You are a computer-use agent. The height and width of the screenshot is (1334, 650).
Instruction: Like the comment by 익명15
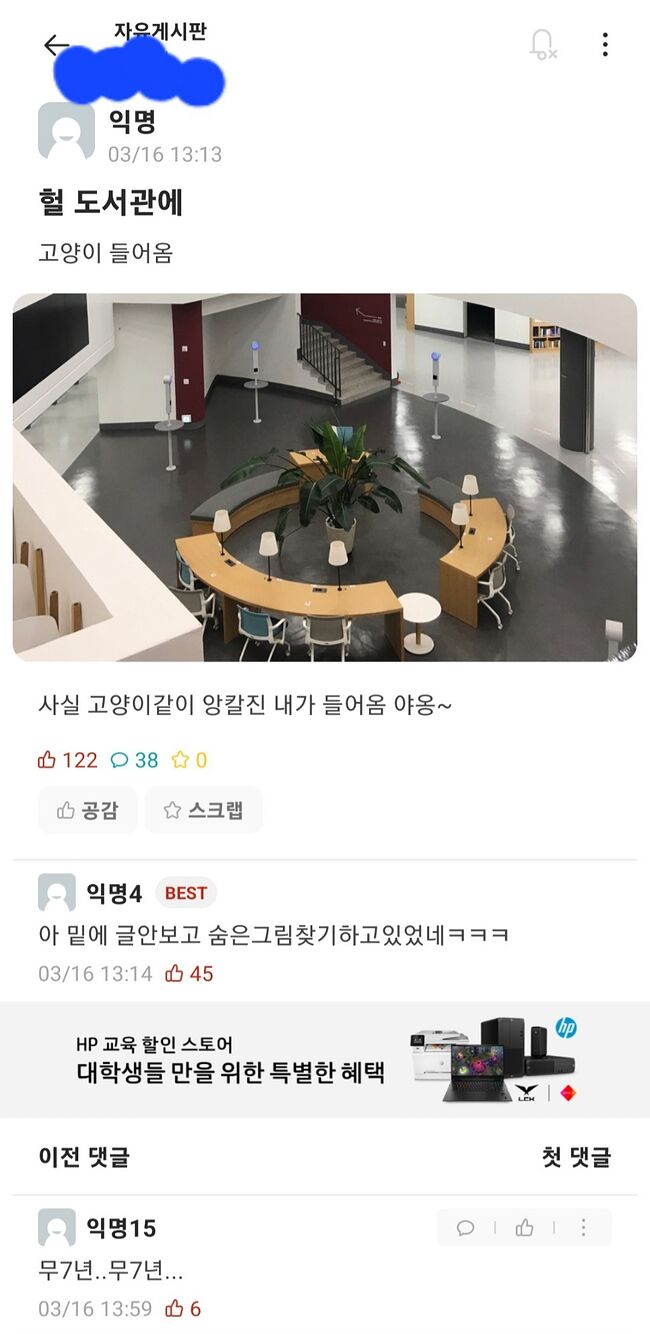pyautogui.click(x=524, y=1228)
